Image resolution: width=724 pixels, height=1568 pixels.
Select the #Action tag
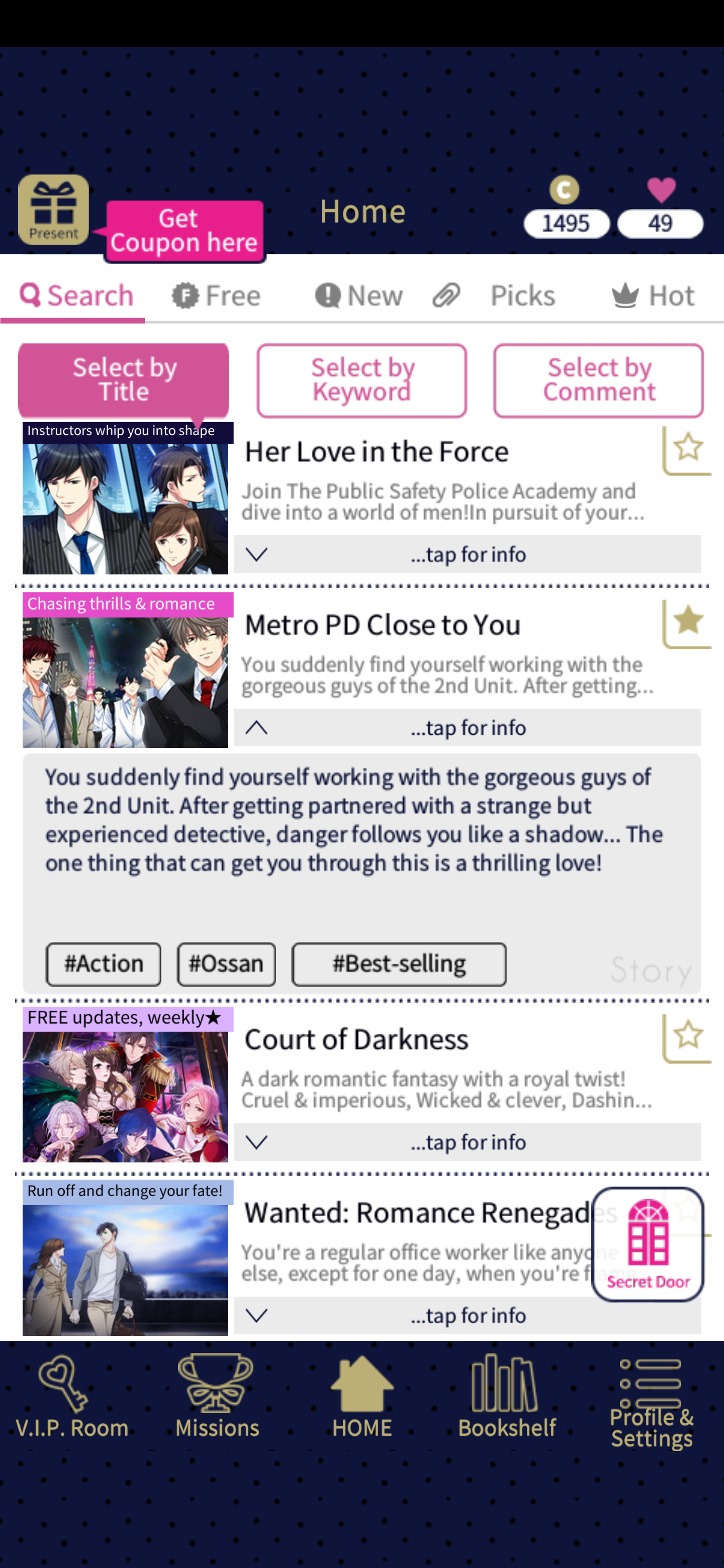[104, 964]
